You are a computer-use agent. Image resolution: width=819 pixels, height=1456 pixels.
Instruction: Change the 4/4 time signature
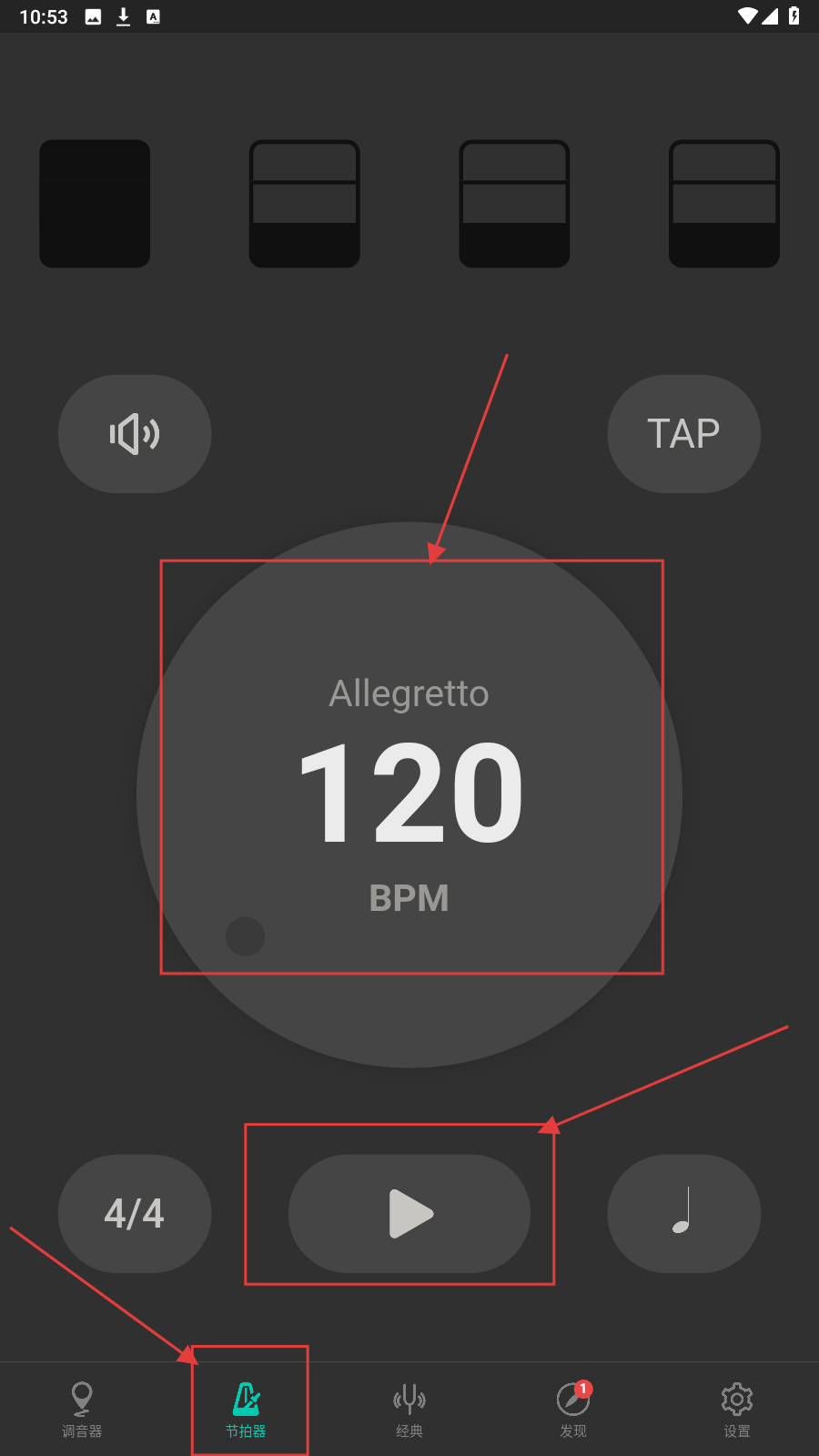click(135, 1214)
